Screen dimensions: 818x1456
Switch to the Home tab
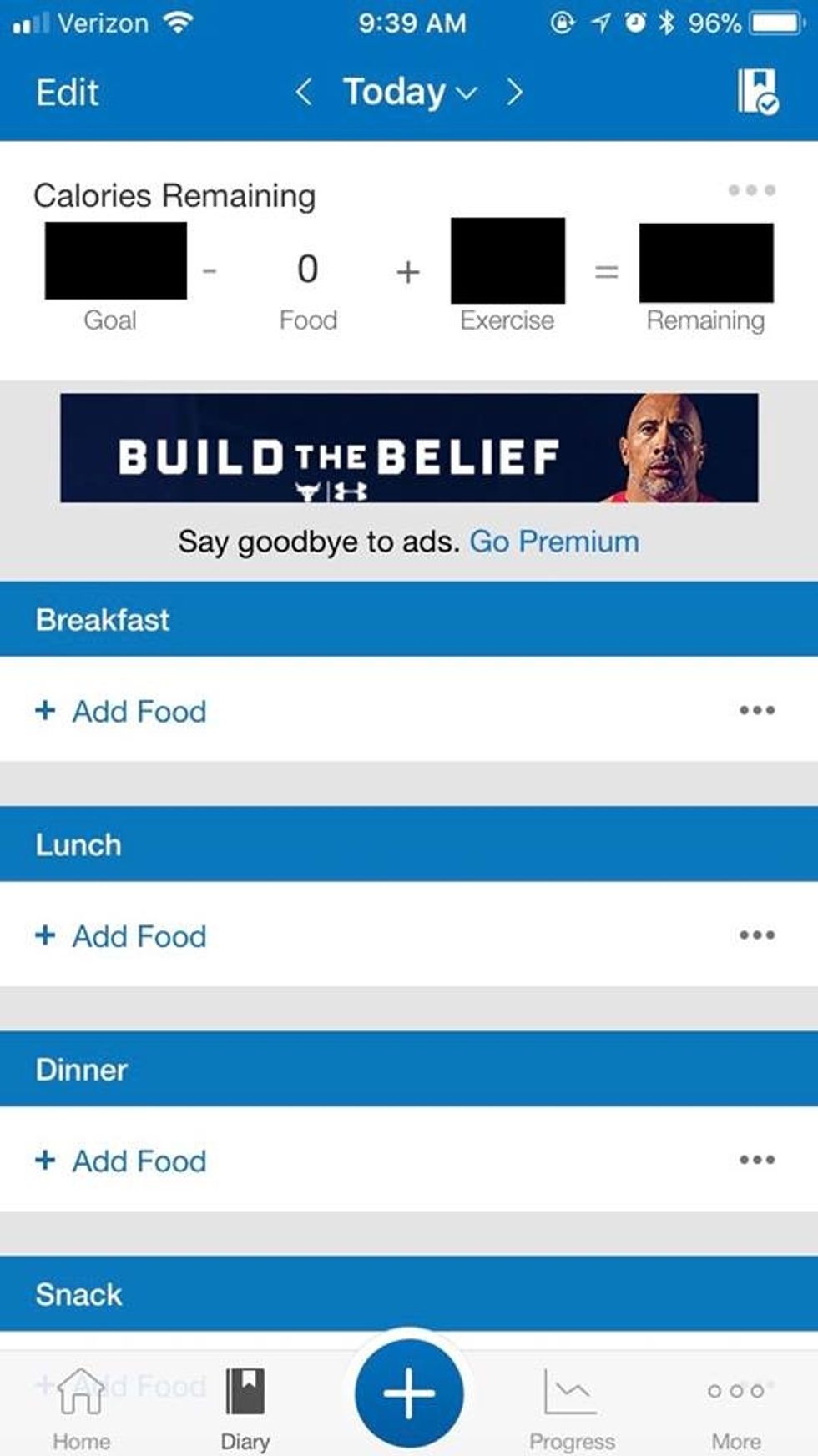click(81, 1408)
